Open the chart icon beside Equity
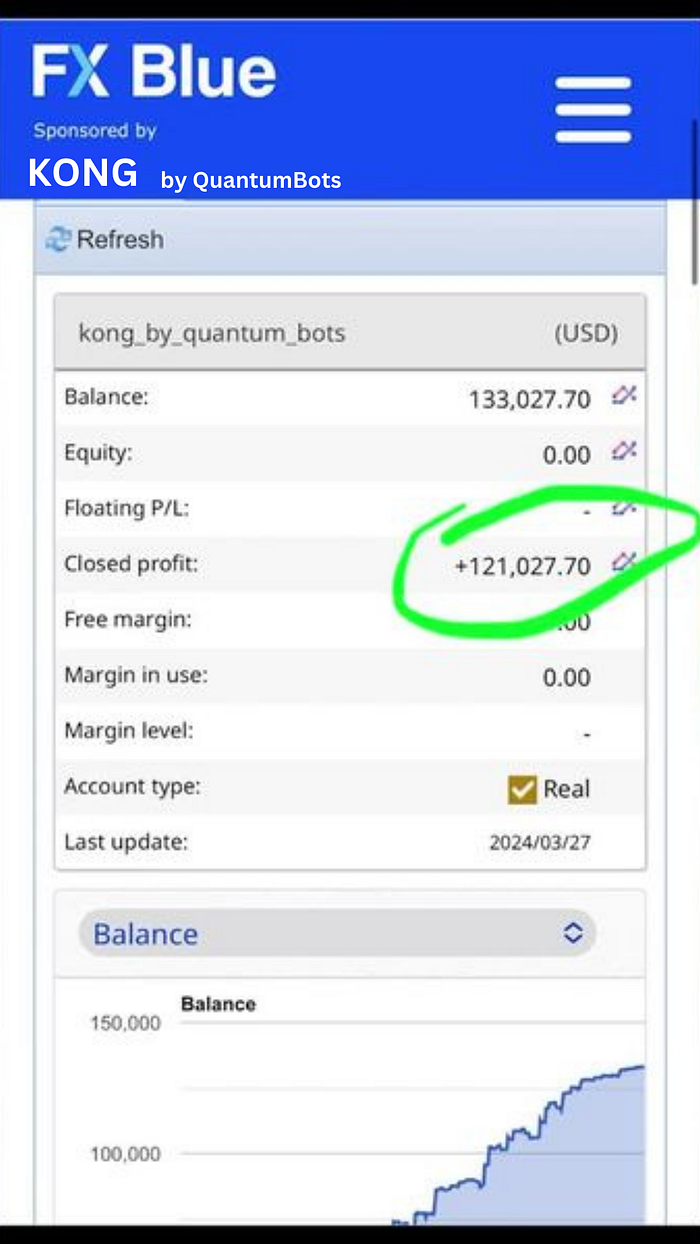Viewport: 700px width, 1244px height. (x=624, y=452)
